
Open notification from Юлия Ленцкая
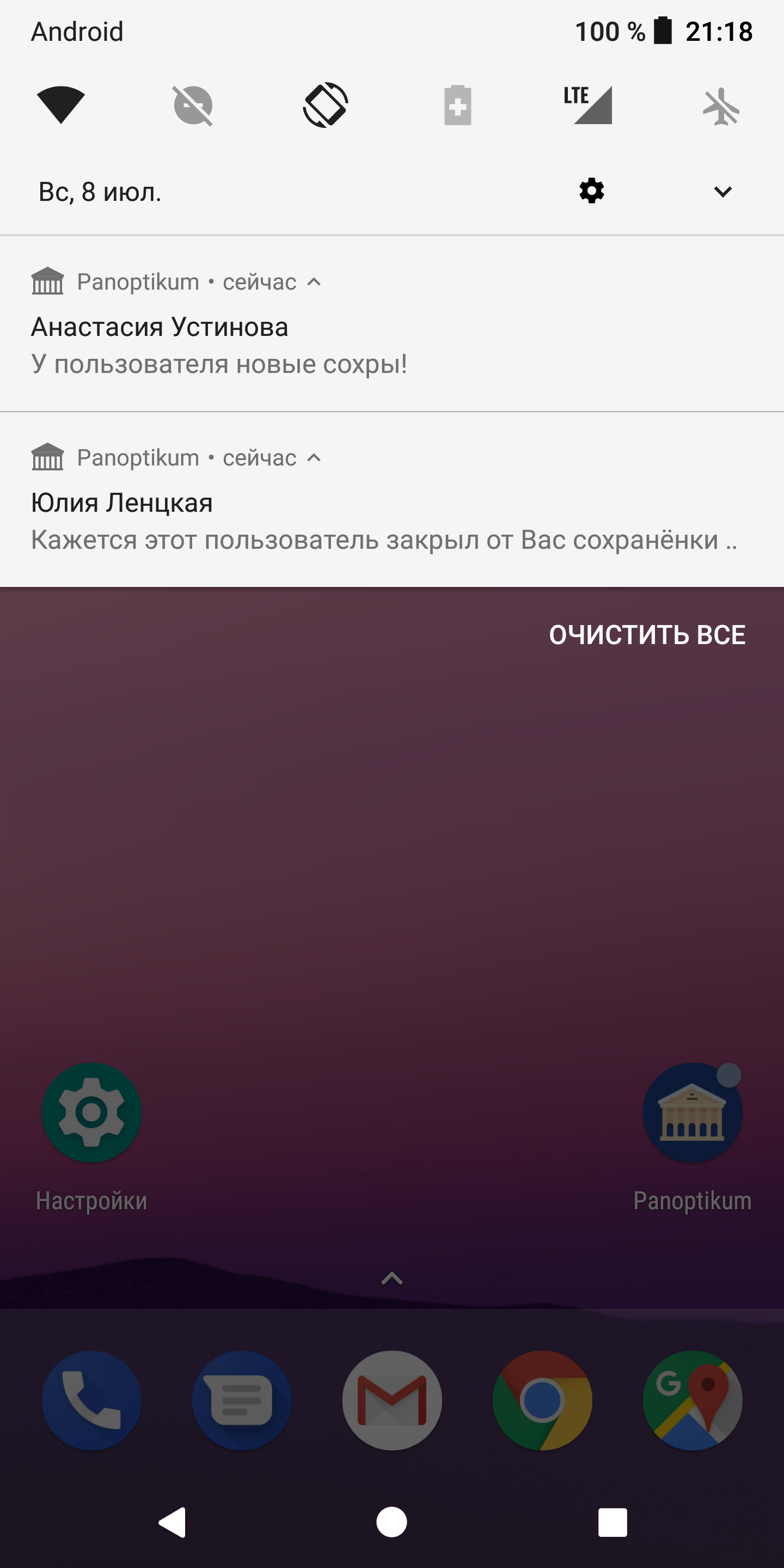pyautogui.click(x=392, y=500)
